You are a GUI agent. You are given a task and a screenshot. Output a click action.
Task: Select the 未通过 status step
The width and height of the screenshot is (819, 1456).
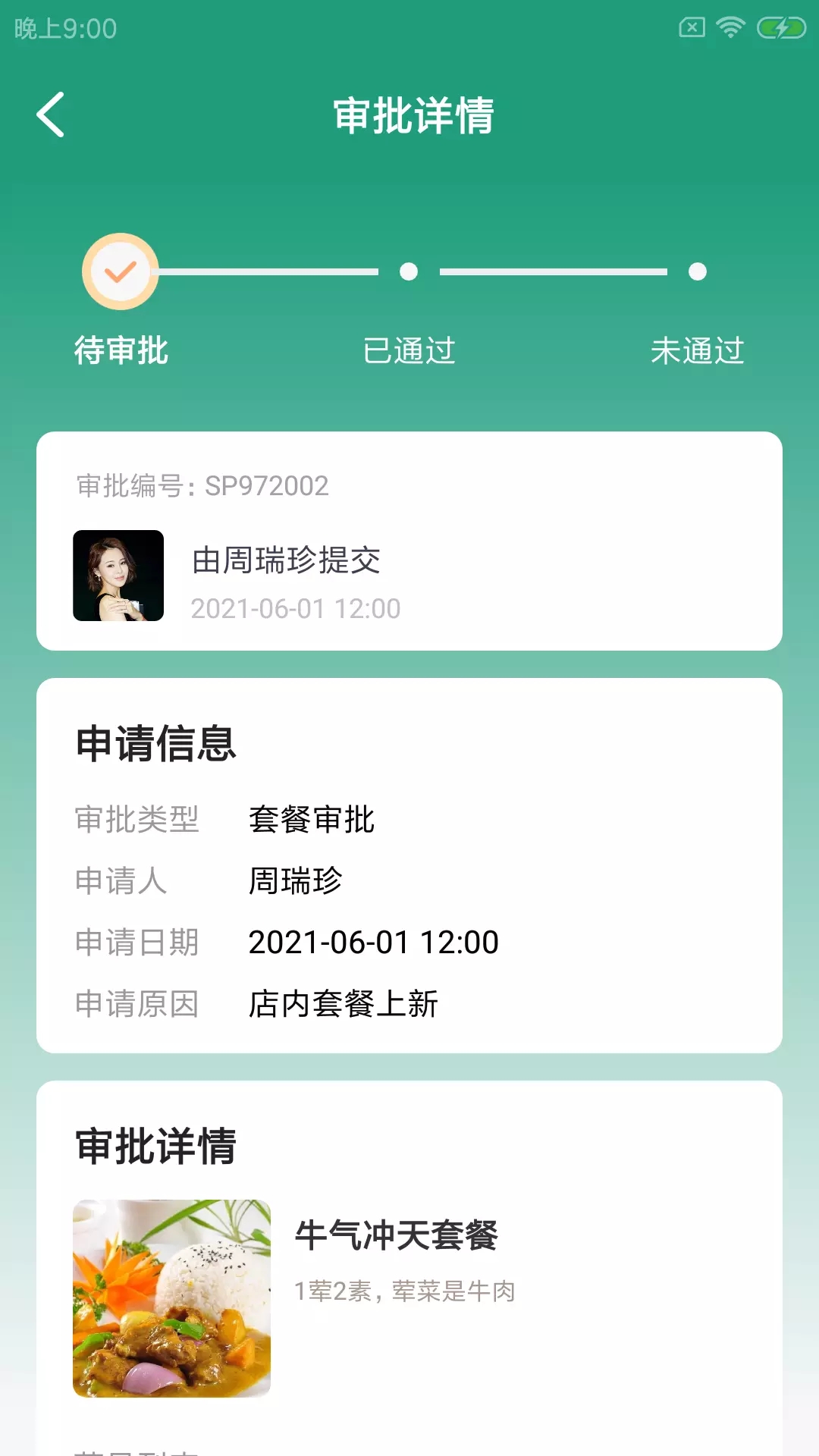698,352
